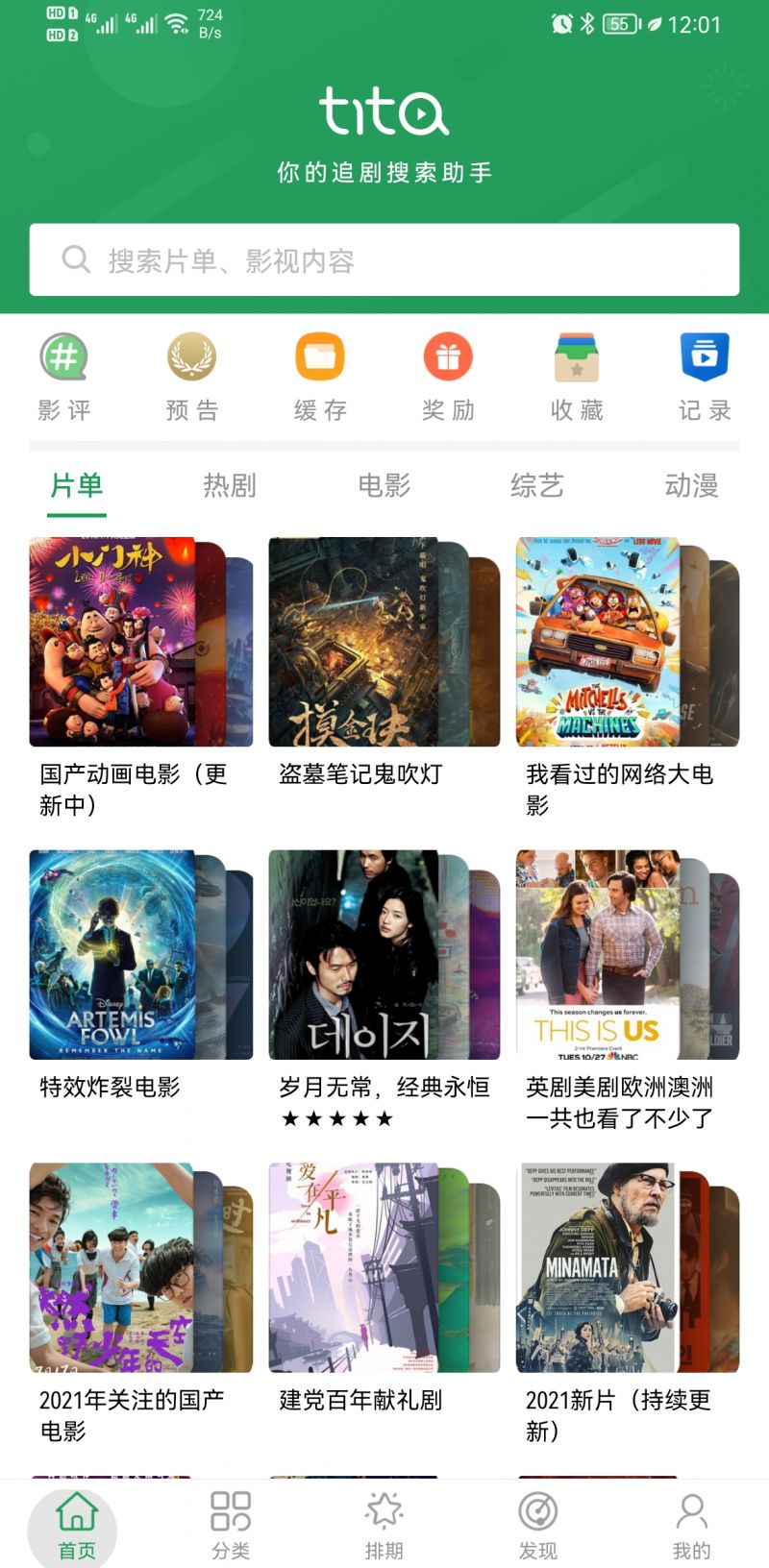Image resolution: width=769 pixels, height=1568 pixels.
Task: Go to the 排期 bottom tab
Action: 384,1524
